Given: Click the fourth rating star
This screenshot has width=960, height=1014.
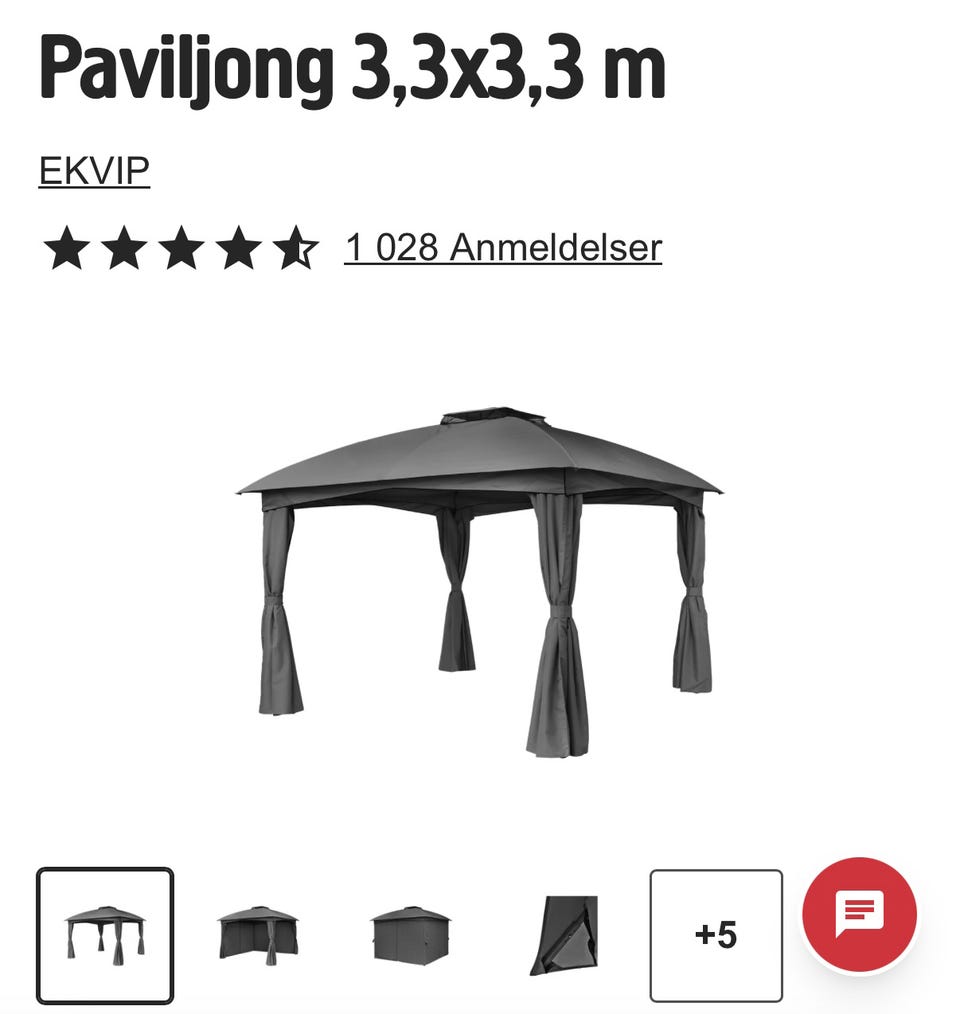Looking at the screenshot, I should click(240, 249).
